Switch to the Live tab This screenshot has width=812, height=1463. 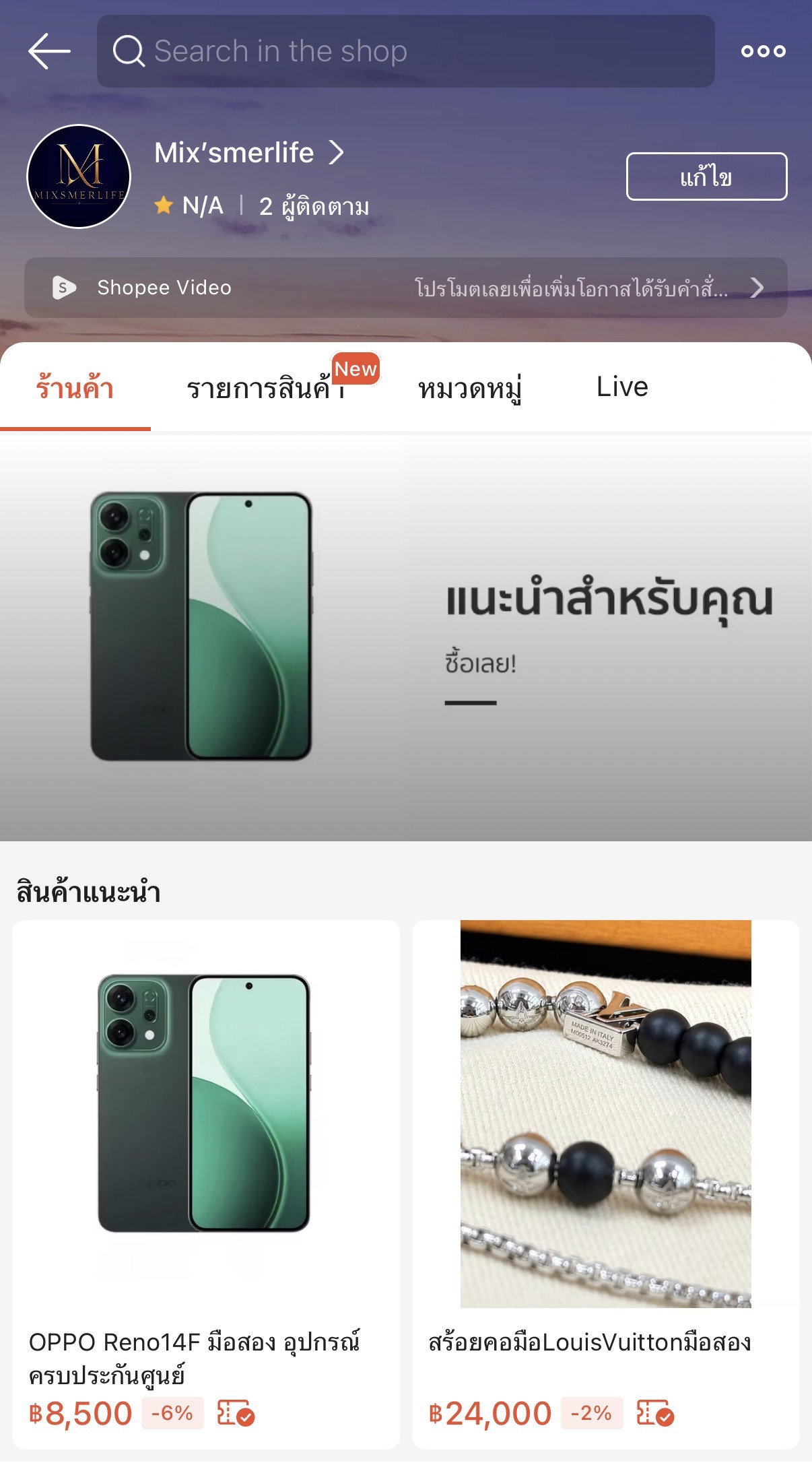click(x=622, y=387)
